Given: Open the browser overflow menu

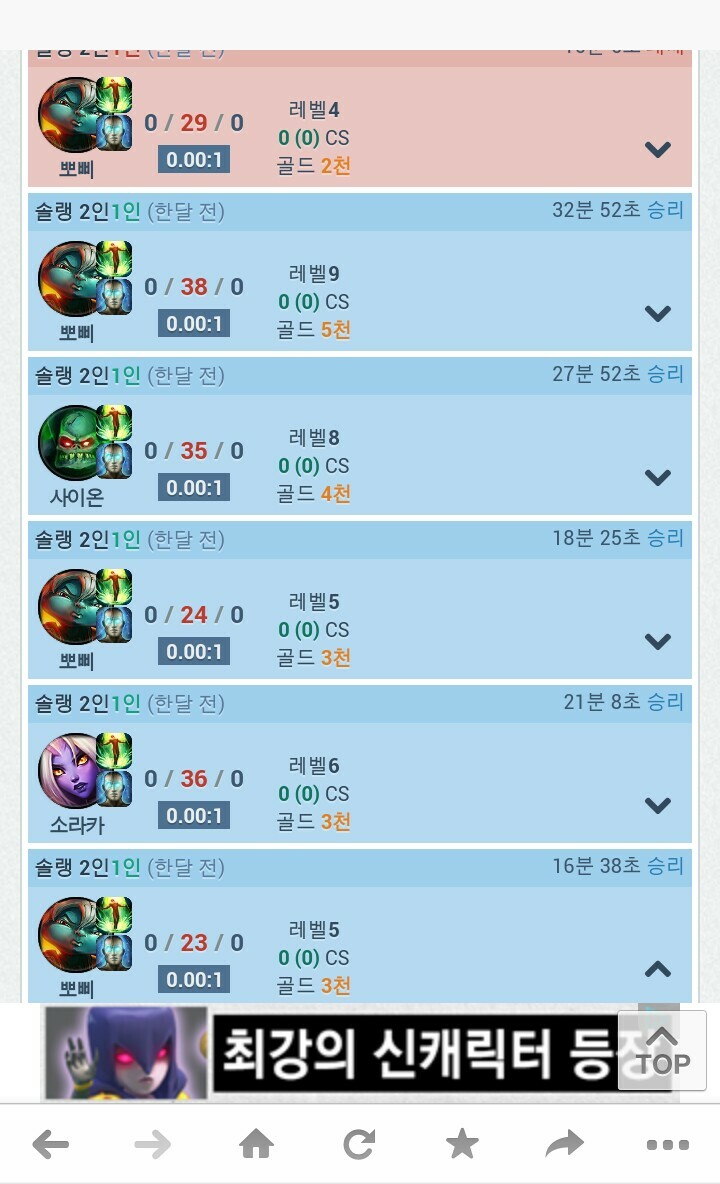Looking at the screenshot, I should click(667, 1144).
